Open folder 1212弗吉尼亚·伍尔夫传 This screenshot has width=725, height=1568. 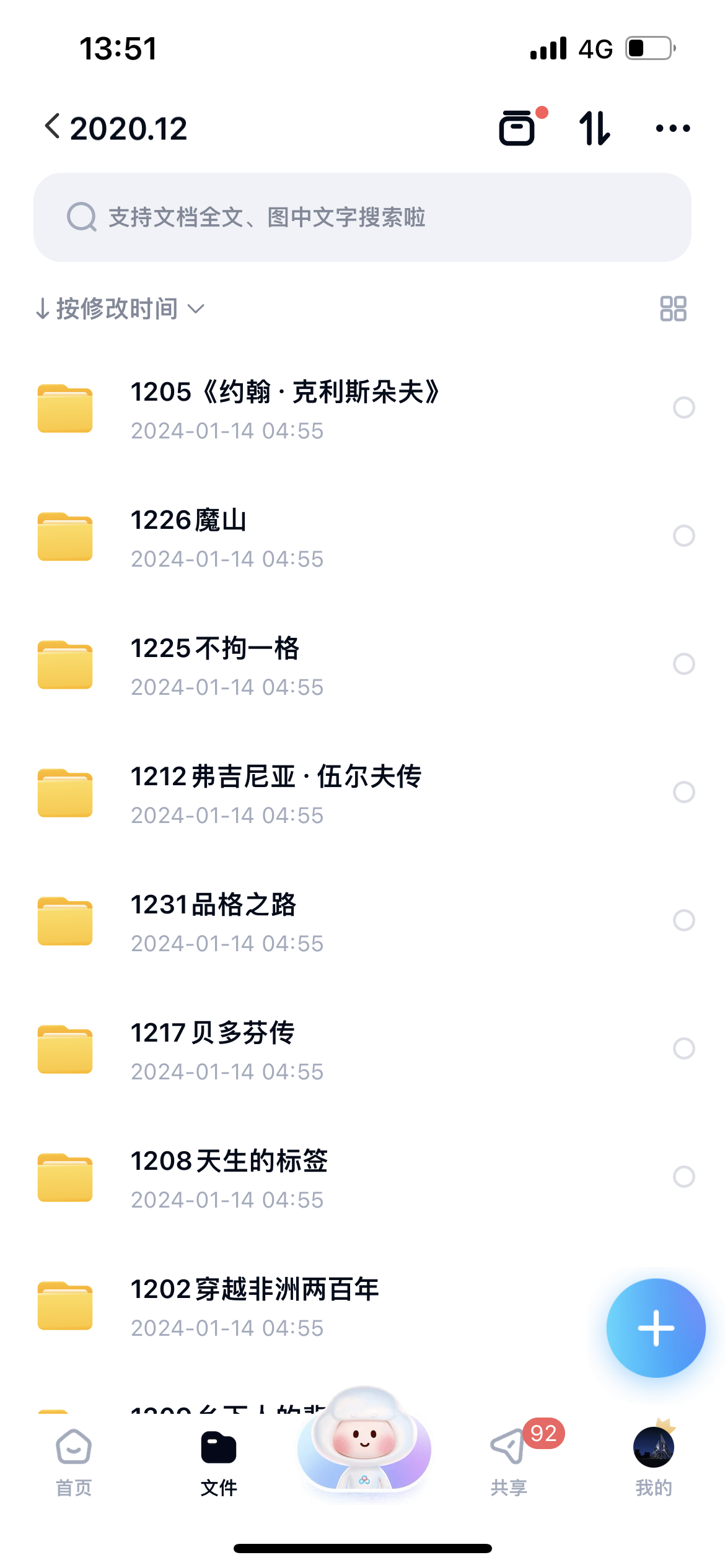[x=362, y=793]
